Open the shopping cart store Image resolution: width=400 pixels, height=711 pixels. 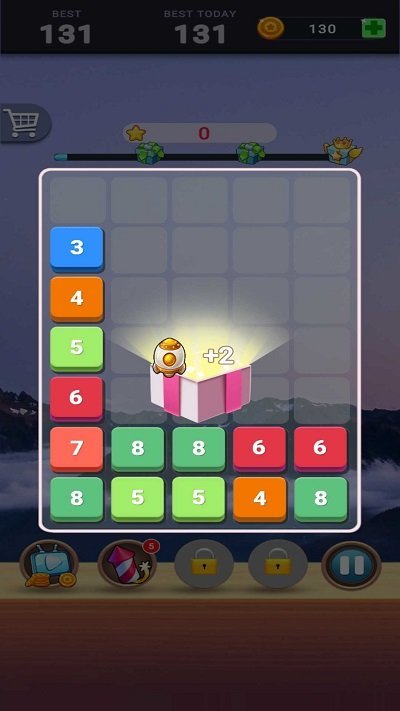click(25, 123)
